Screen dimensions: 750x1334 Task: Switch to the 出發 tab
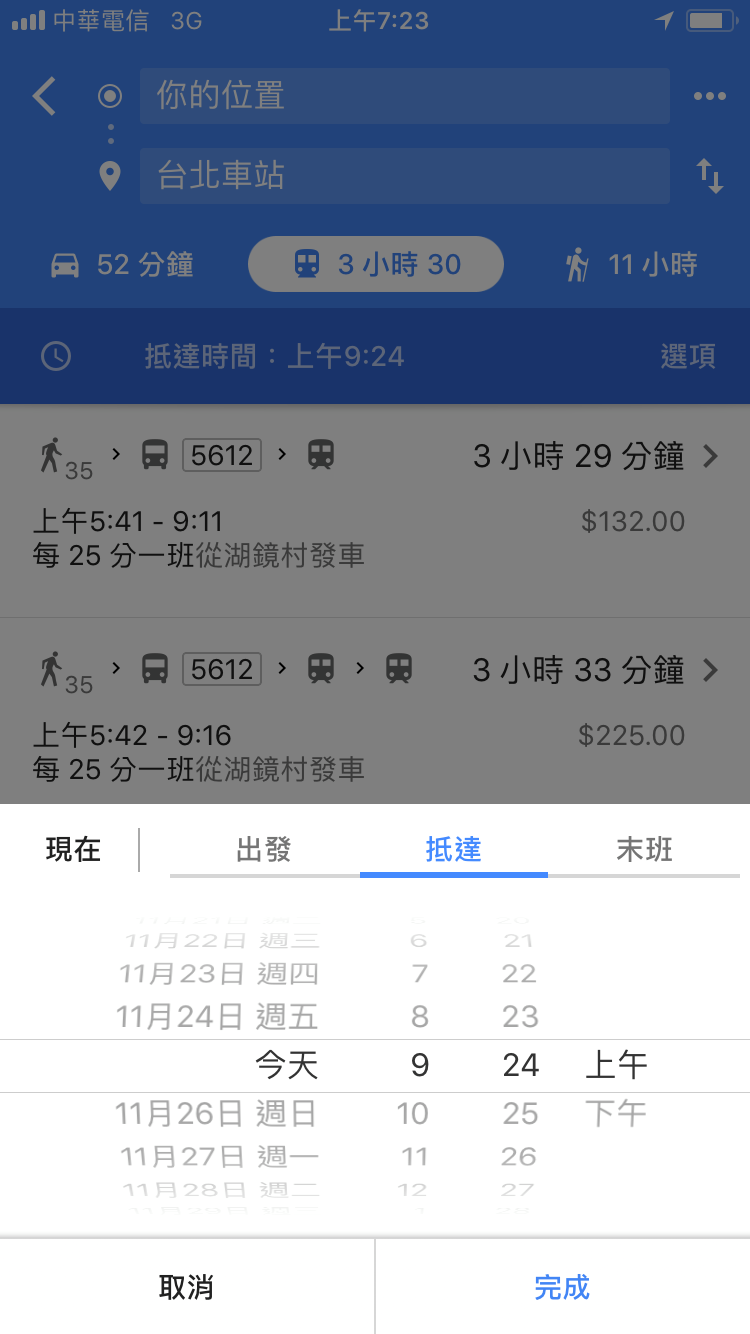click(x=264, y=850)
